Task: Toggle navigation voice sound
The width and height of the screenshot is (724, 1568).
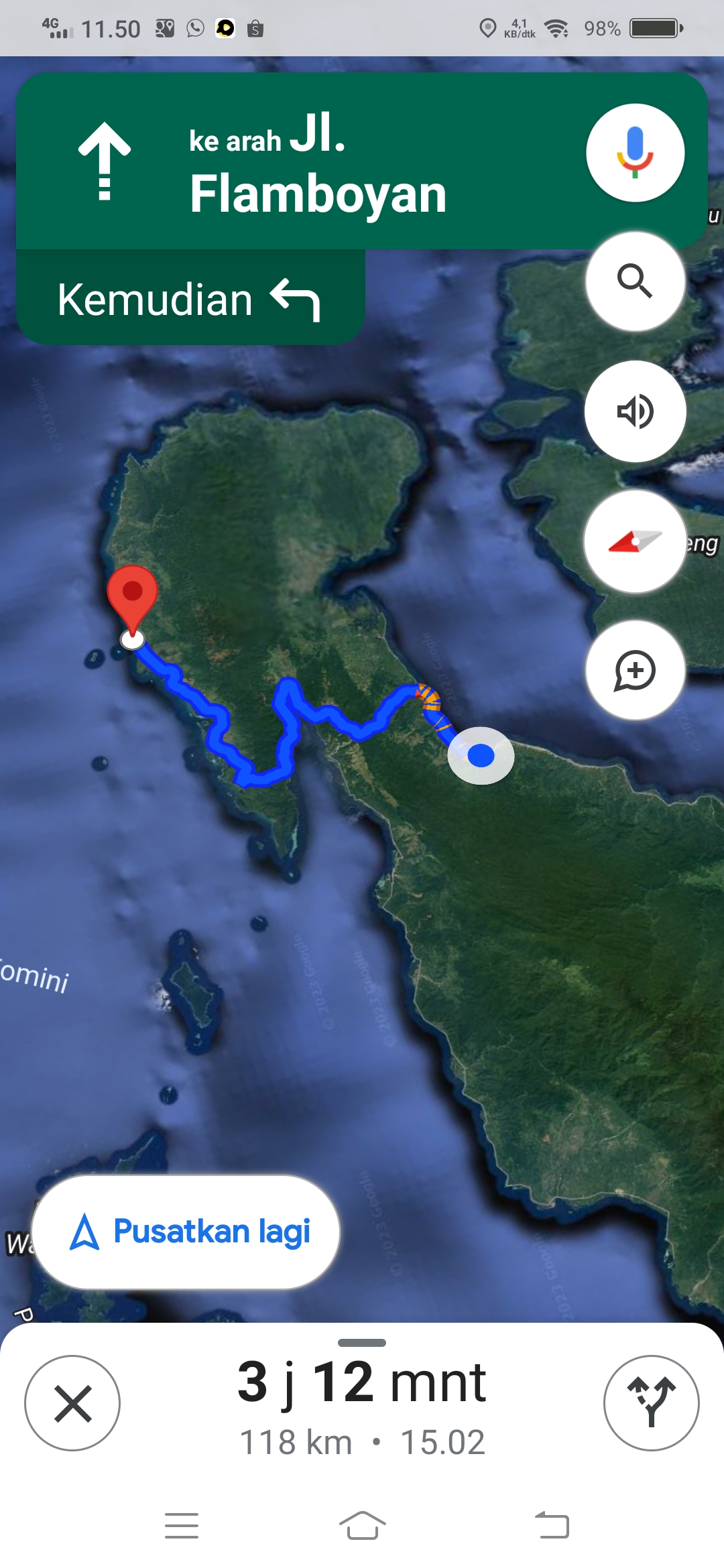Action: coord(635,411)
